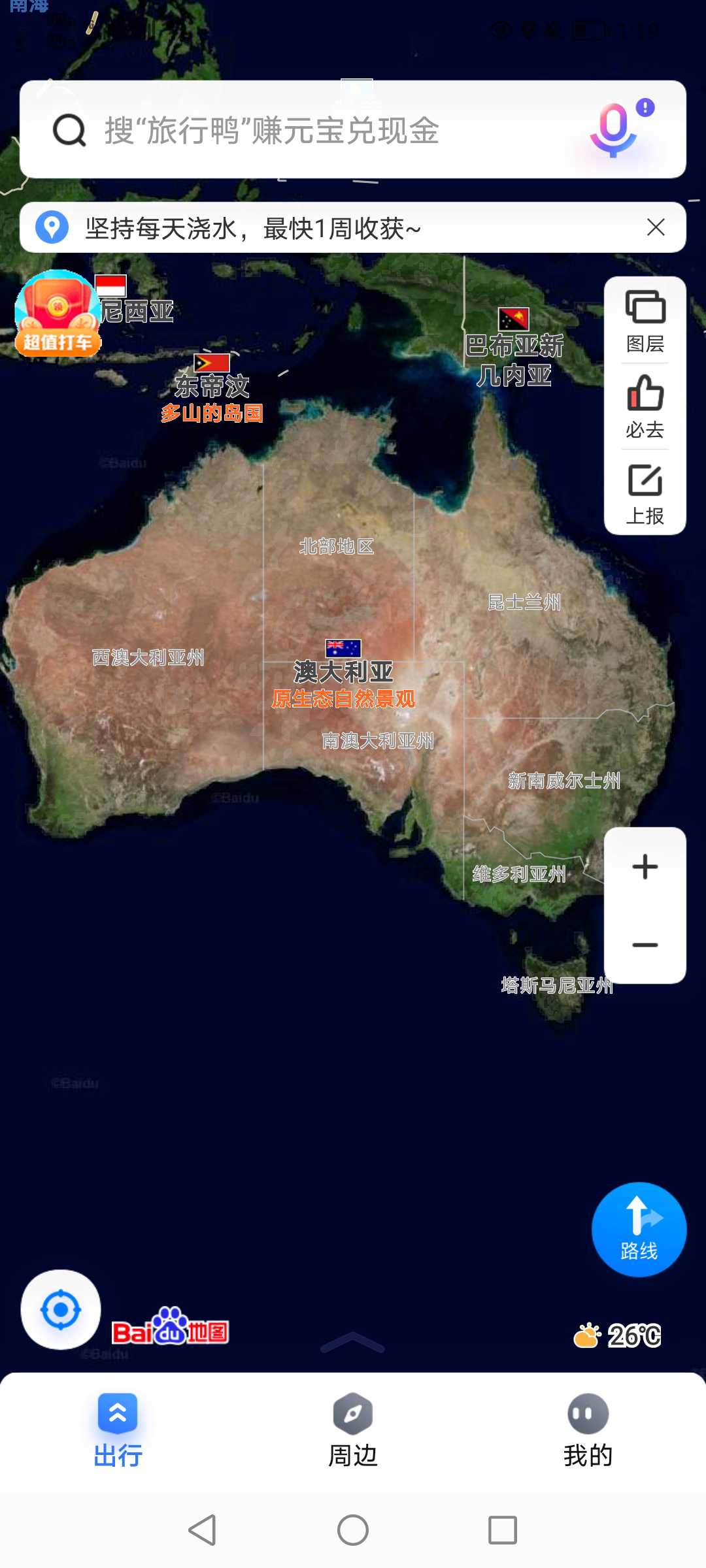Open 路线 route planning

click(x=639, y=1230)
